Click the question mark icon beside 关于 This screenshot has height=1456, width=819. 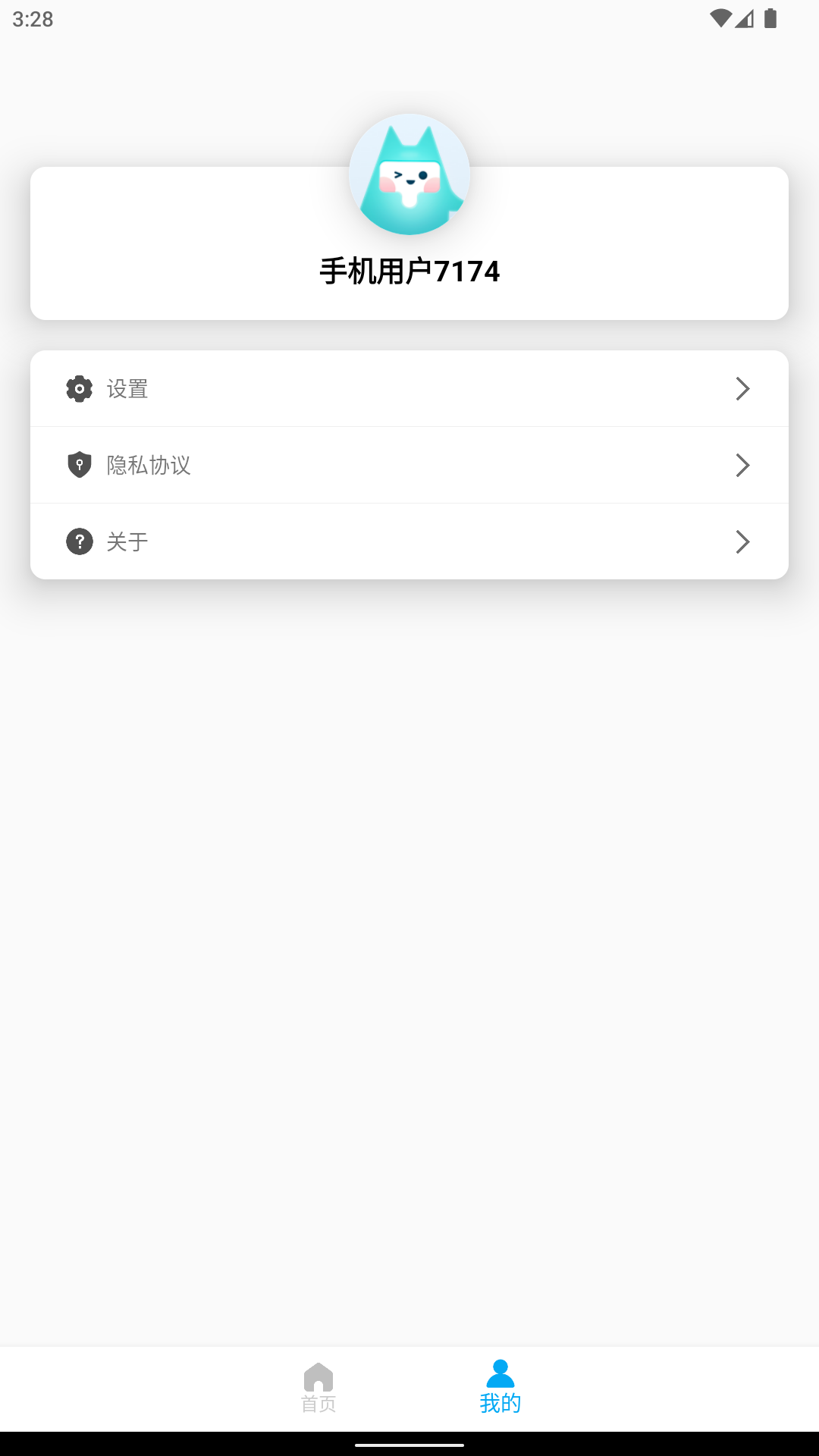point(79,541)
